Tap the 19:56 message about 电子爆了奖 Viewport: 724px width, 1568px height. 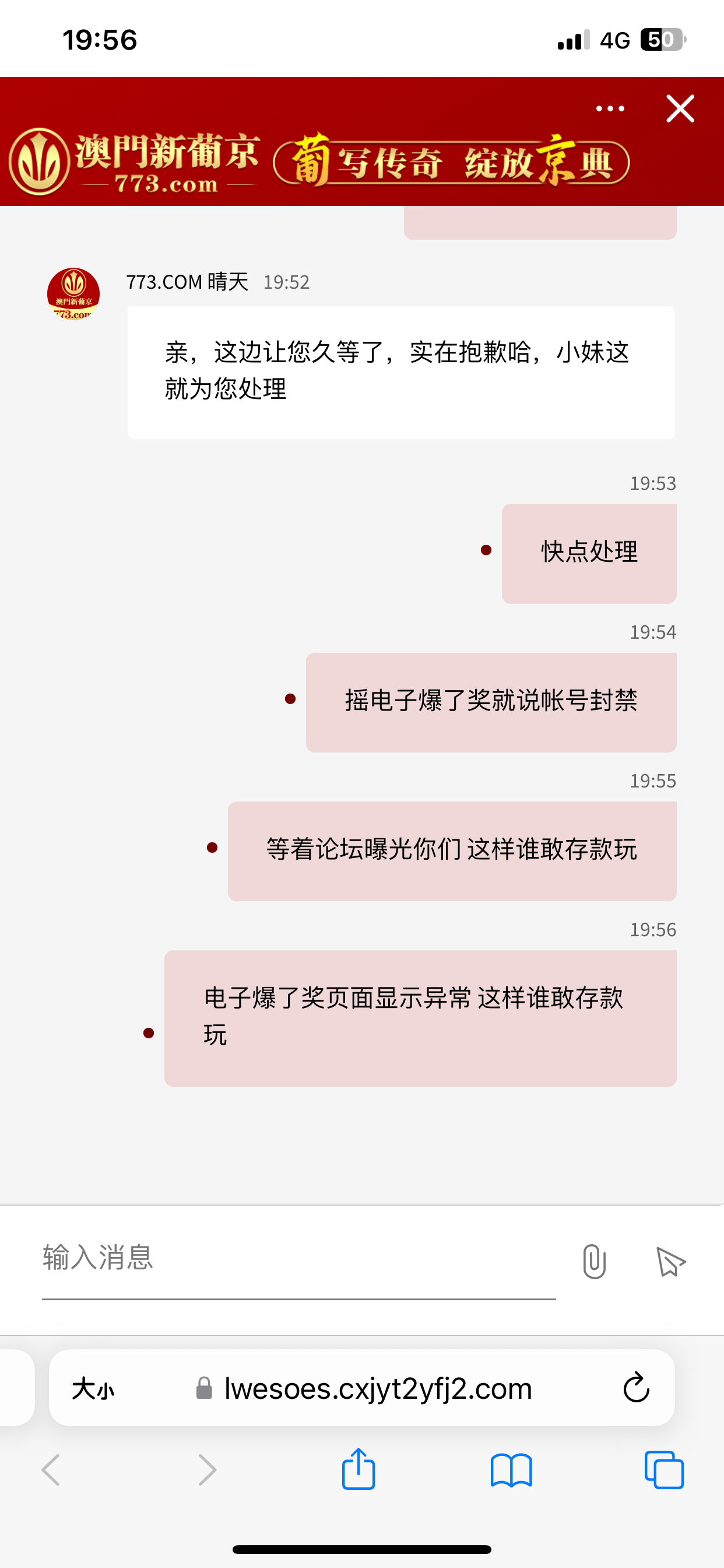click(x=420, y=1018)
